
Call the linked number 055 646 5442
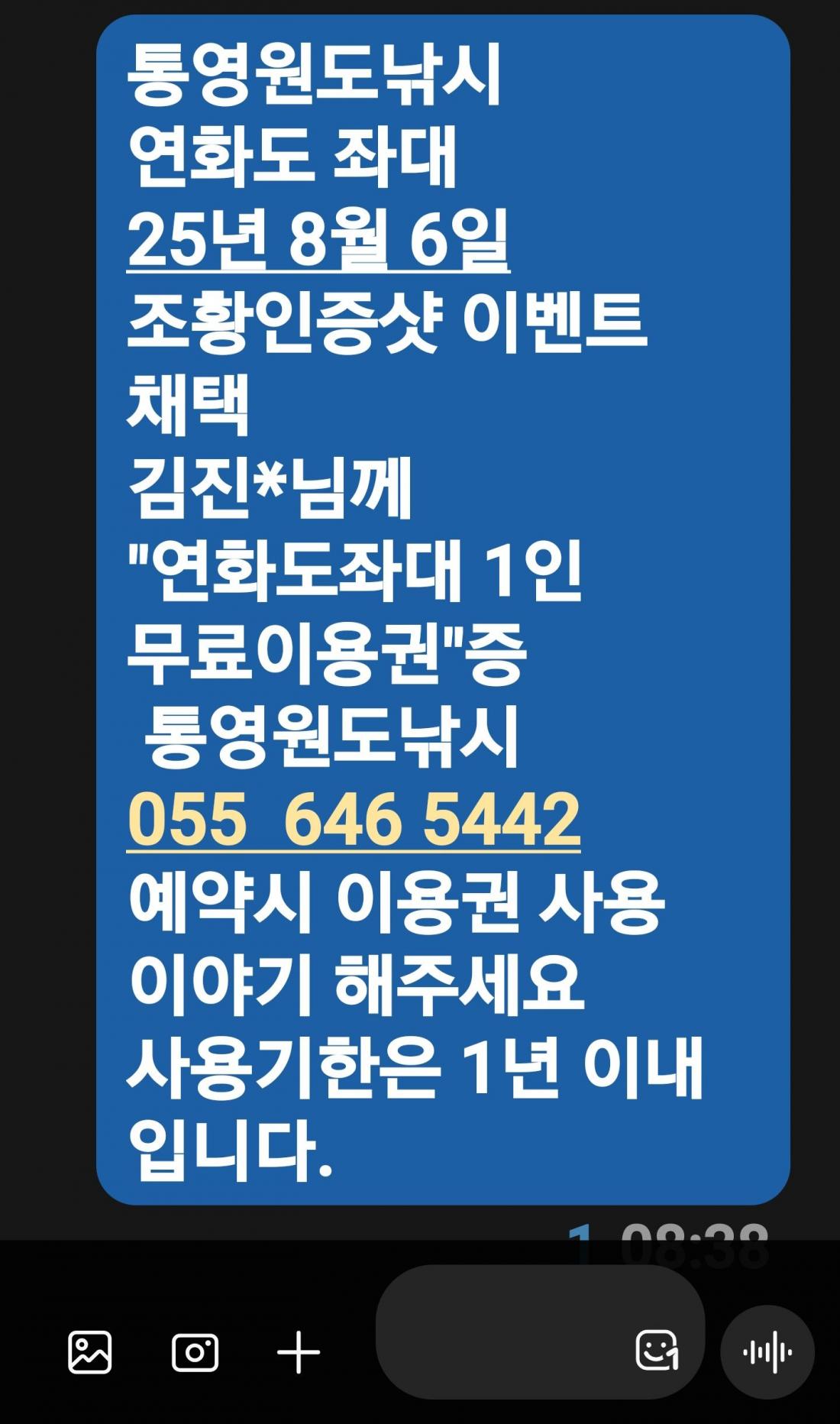[354, 819]
